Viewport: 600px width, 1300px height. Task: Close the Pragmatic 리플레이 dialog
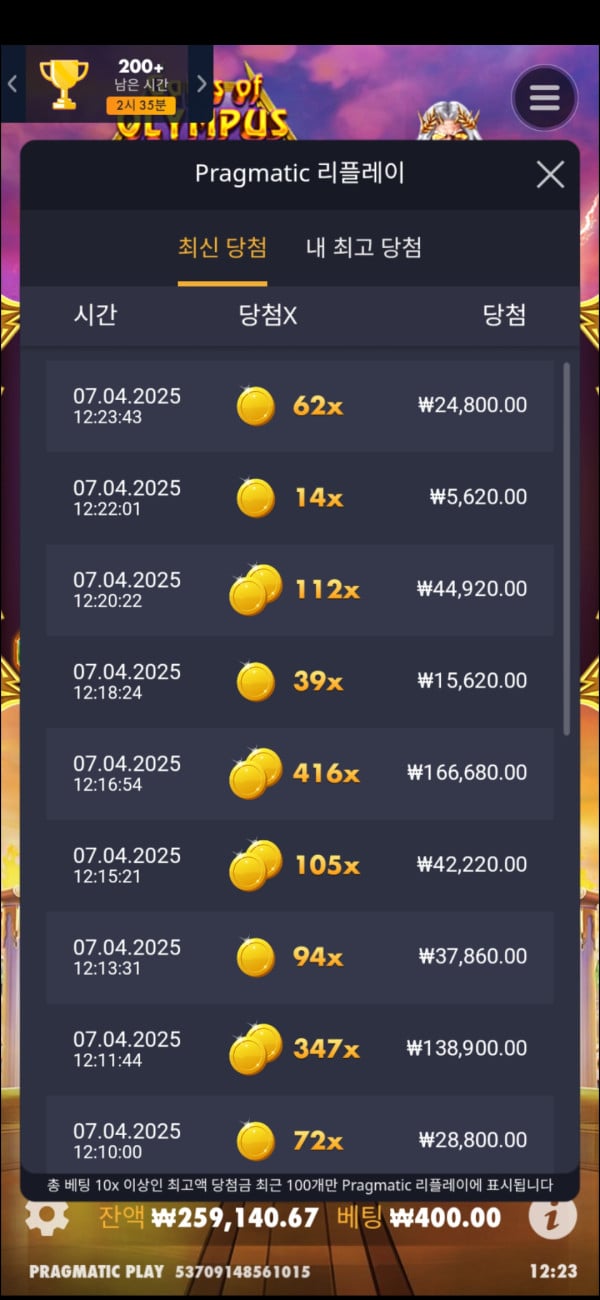click(550, 175)
